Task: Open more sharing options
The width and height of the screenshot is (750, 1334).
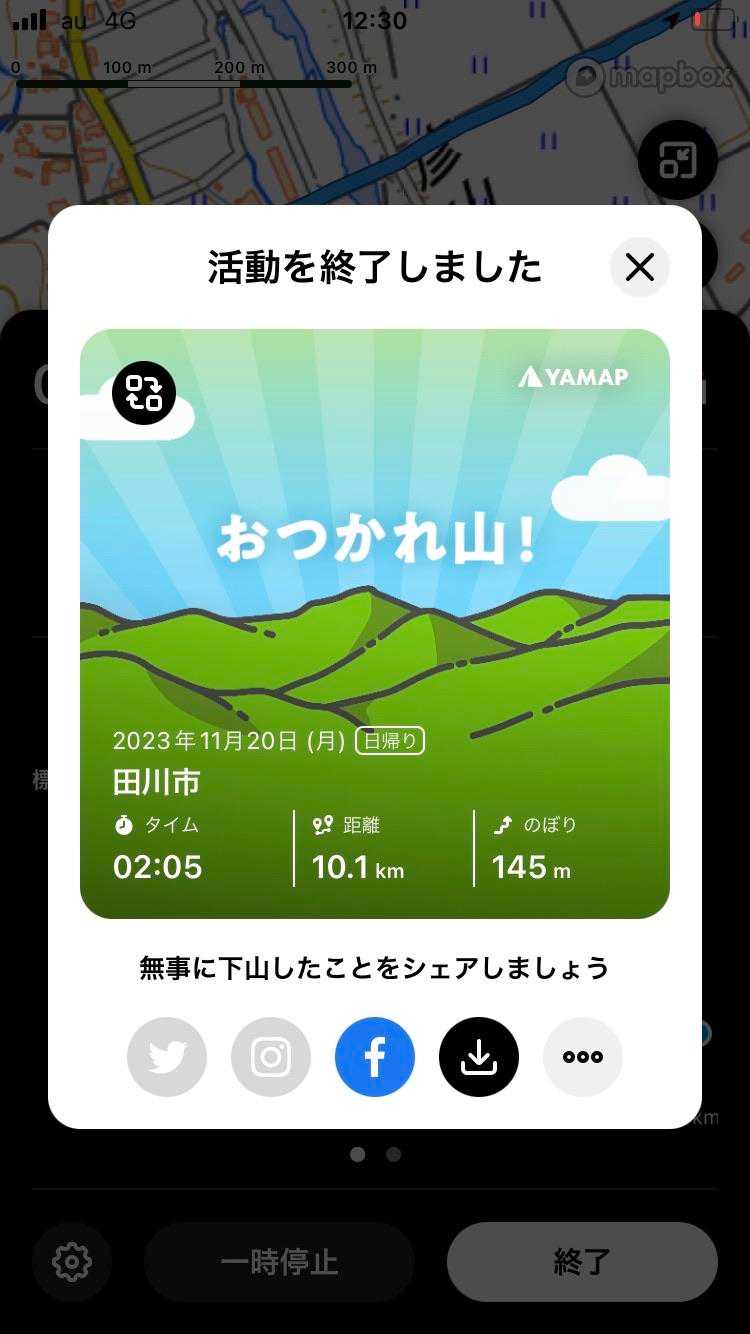Action: (583, 1057)
